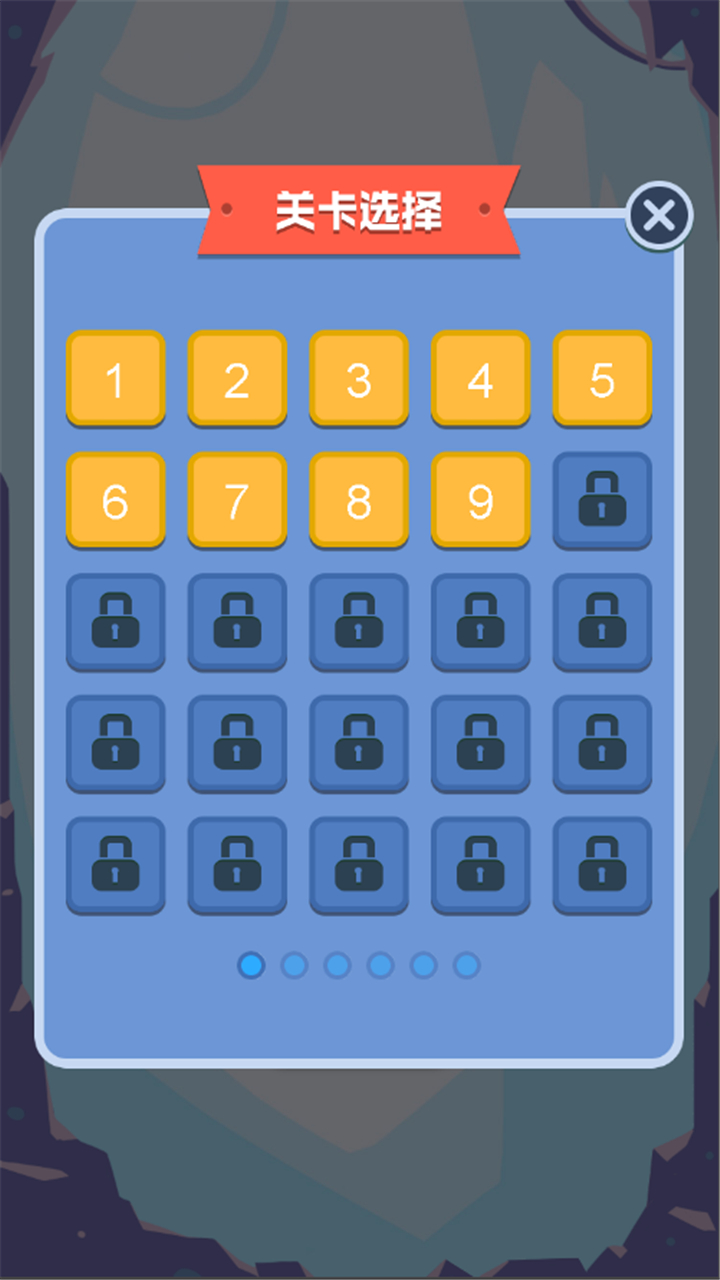Select level 2

tap(237, 379)
